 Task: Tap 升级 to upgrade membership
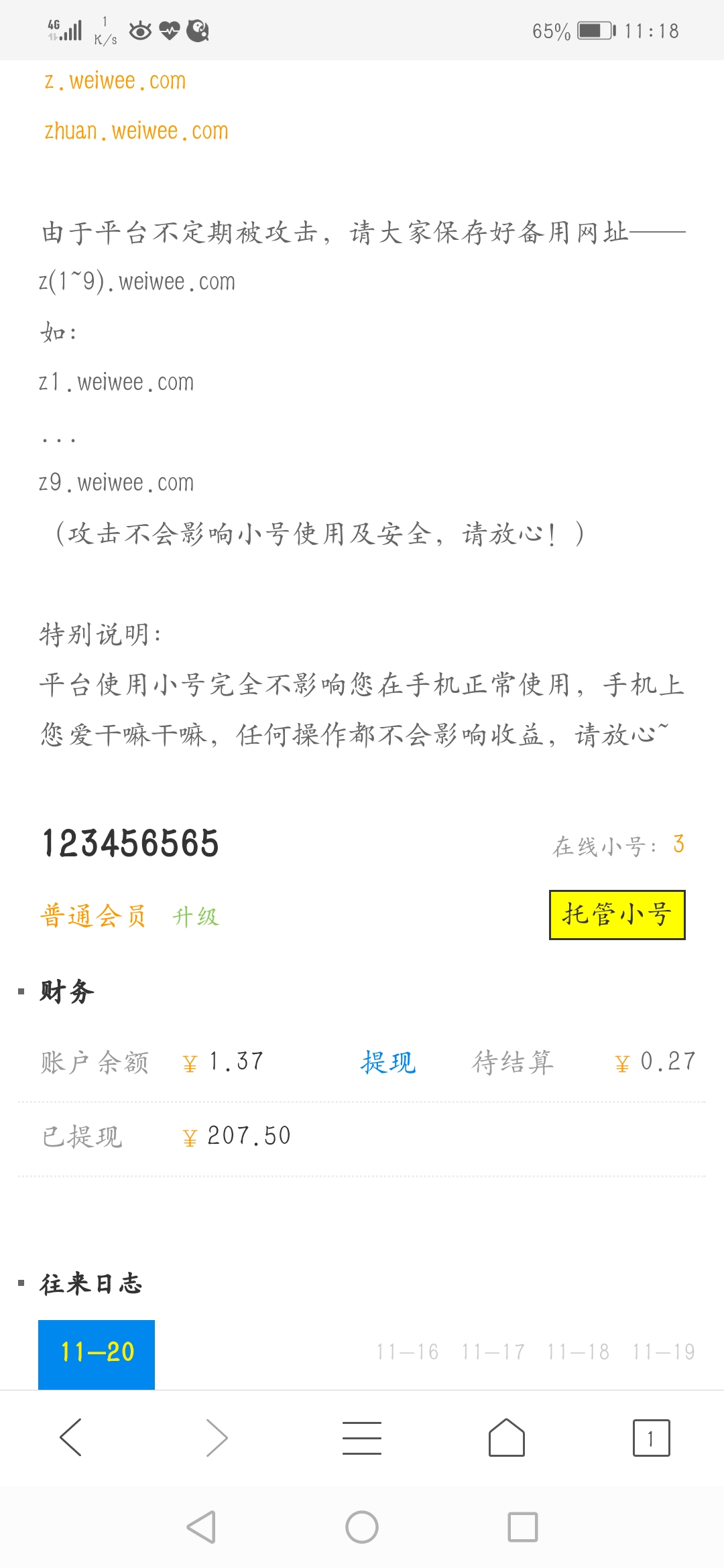195,917
